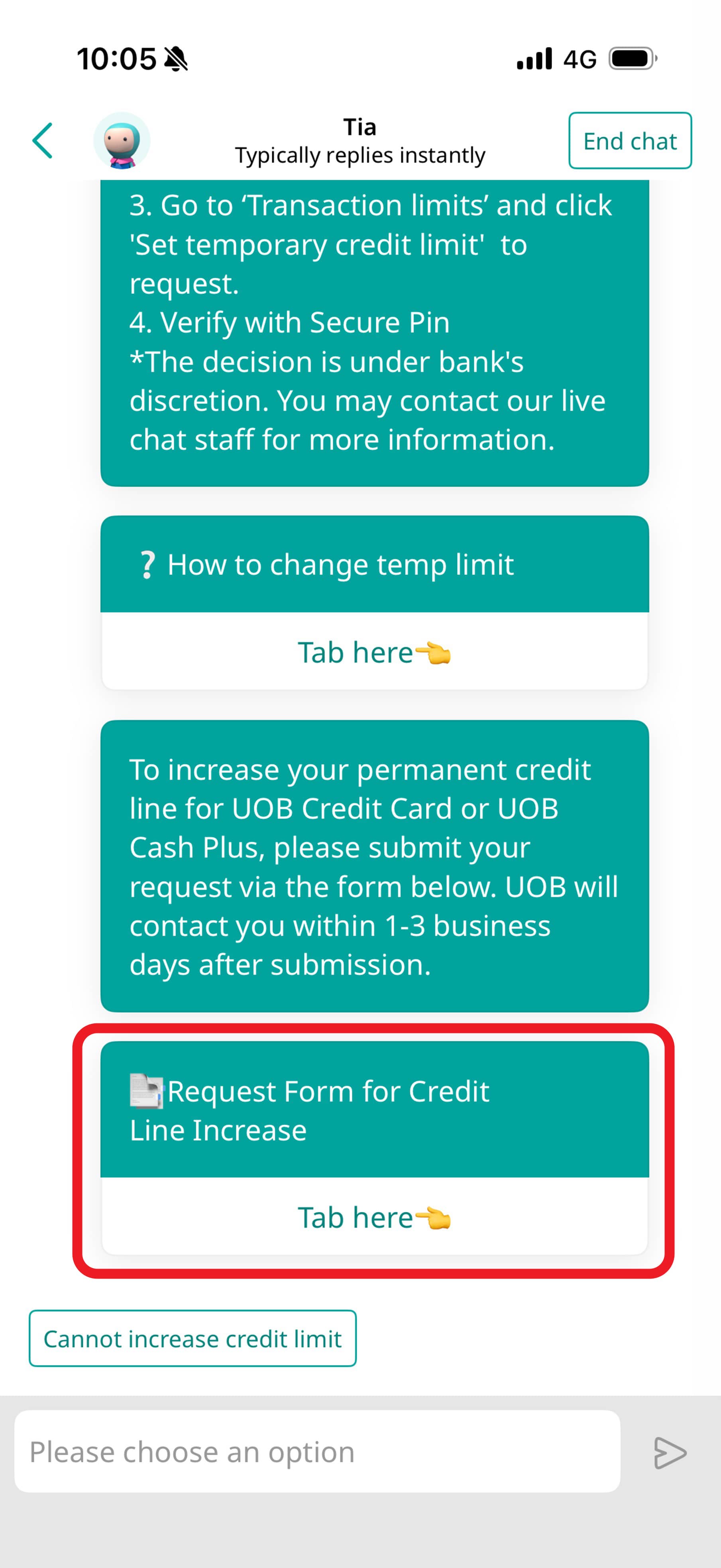Focus the Please choose an option field
The height and width of the screenshot is (1568, 721).
[316, 1452]
